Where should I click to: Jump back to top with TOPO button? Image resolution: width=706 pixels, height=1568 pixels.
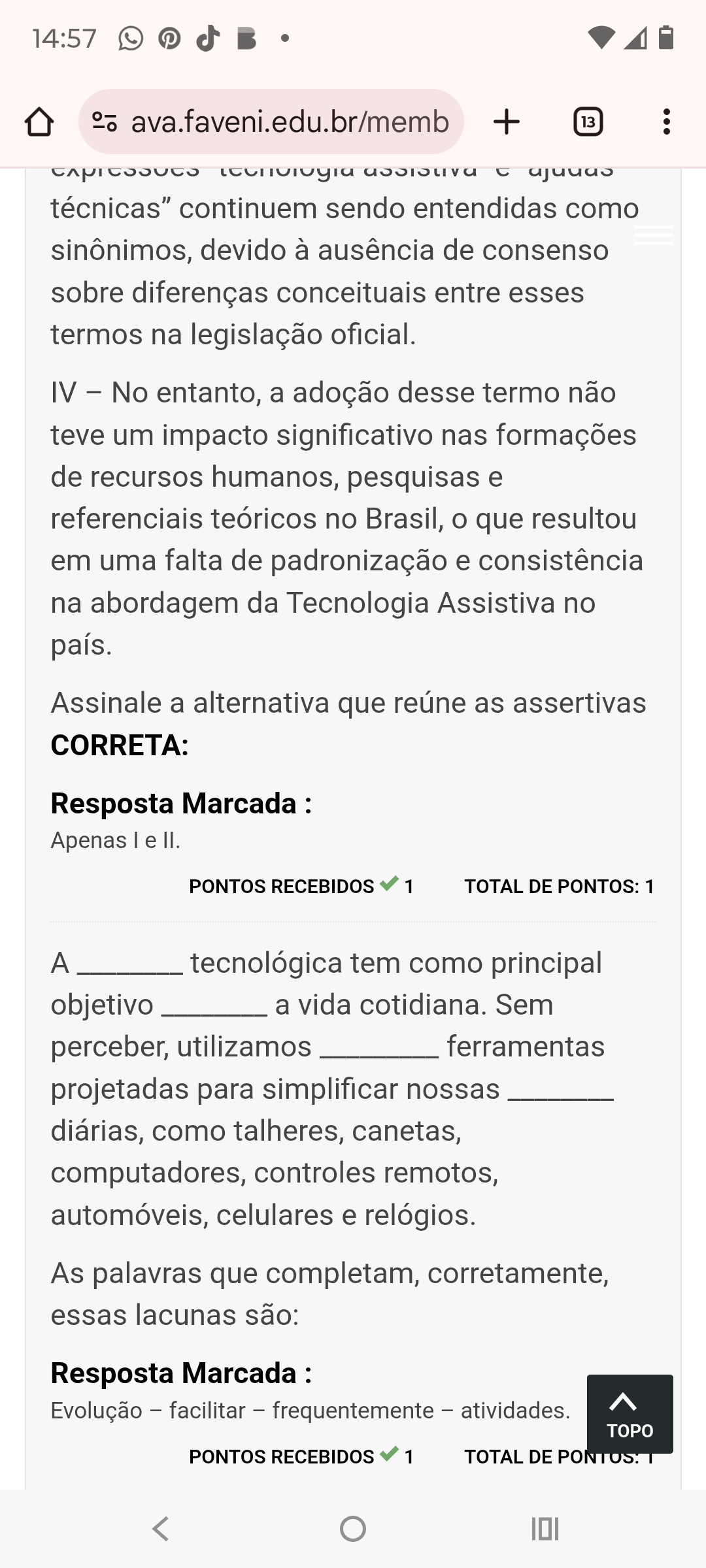[630, 1414]
